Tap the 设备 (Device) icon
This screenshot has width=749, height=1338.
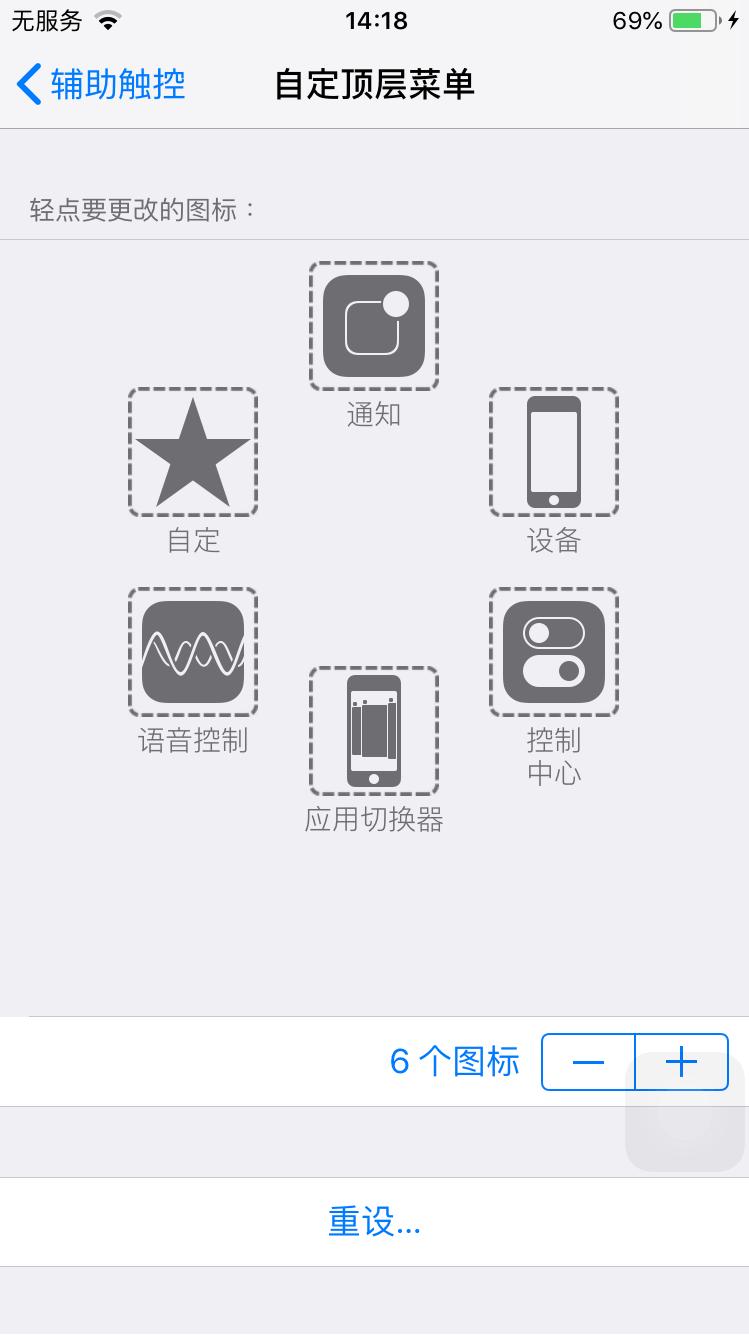554,451
